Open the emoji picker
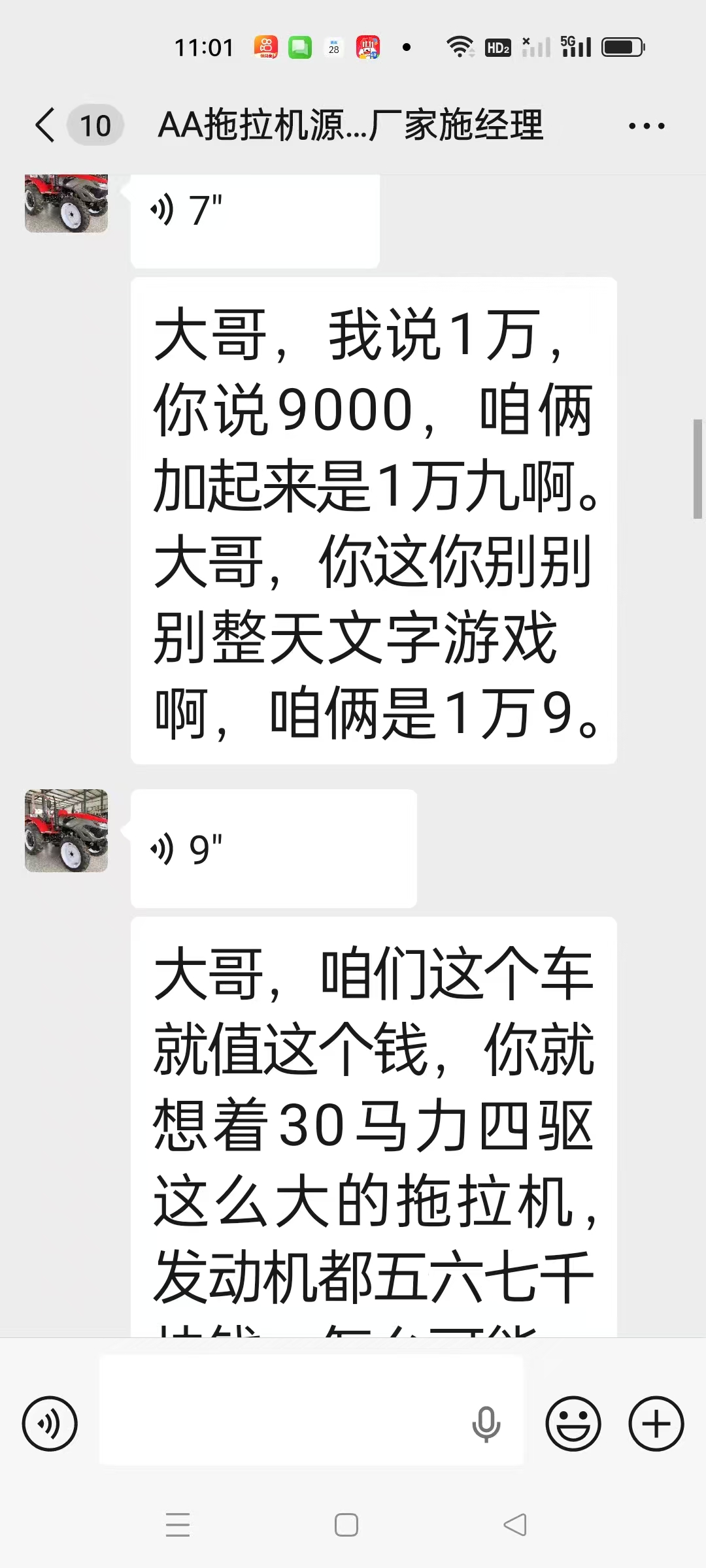The image size is (706, 1568). pyautogui.click(x=573, y=1424)
